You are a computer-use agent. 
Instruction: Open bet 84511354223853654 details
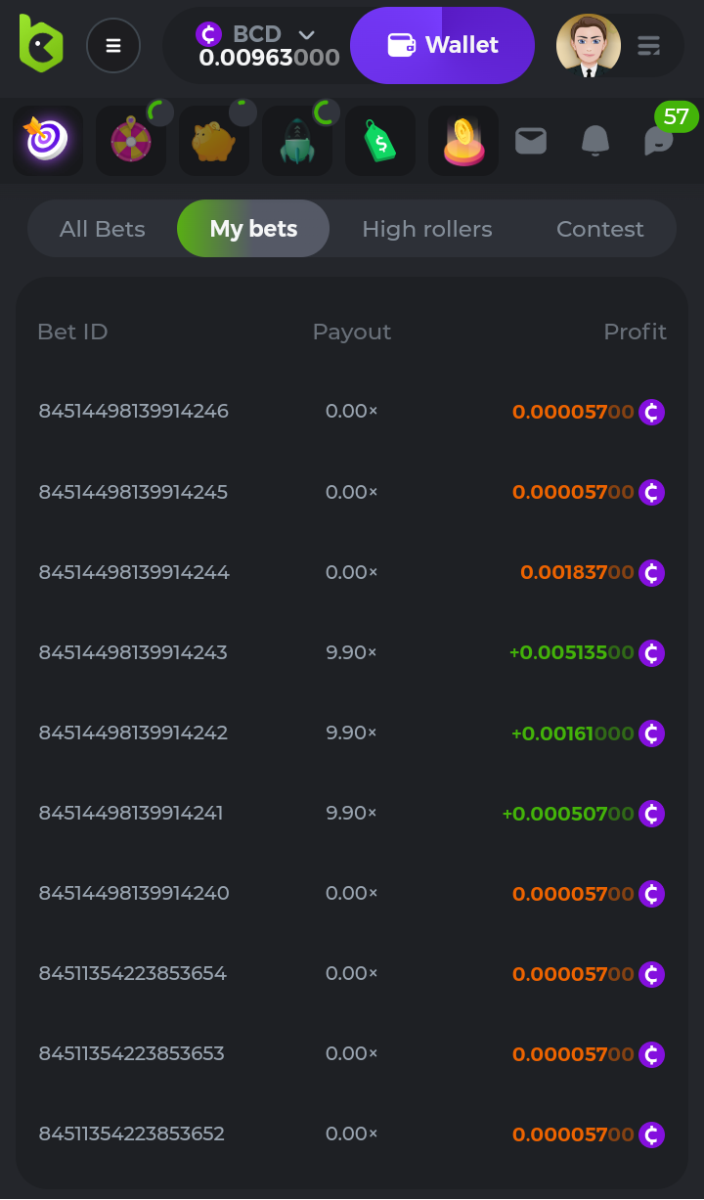(133, 973)
